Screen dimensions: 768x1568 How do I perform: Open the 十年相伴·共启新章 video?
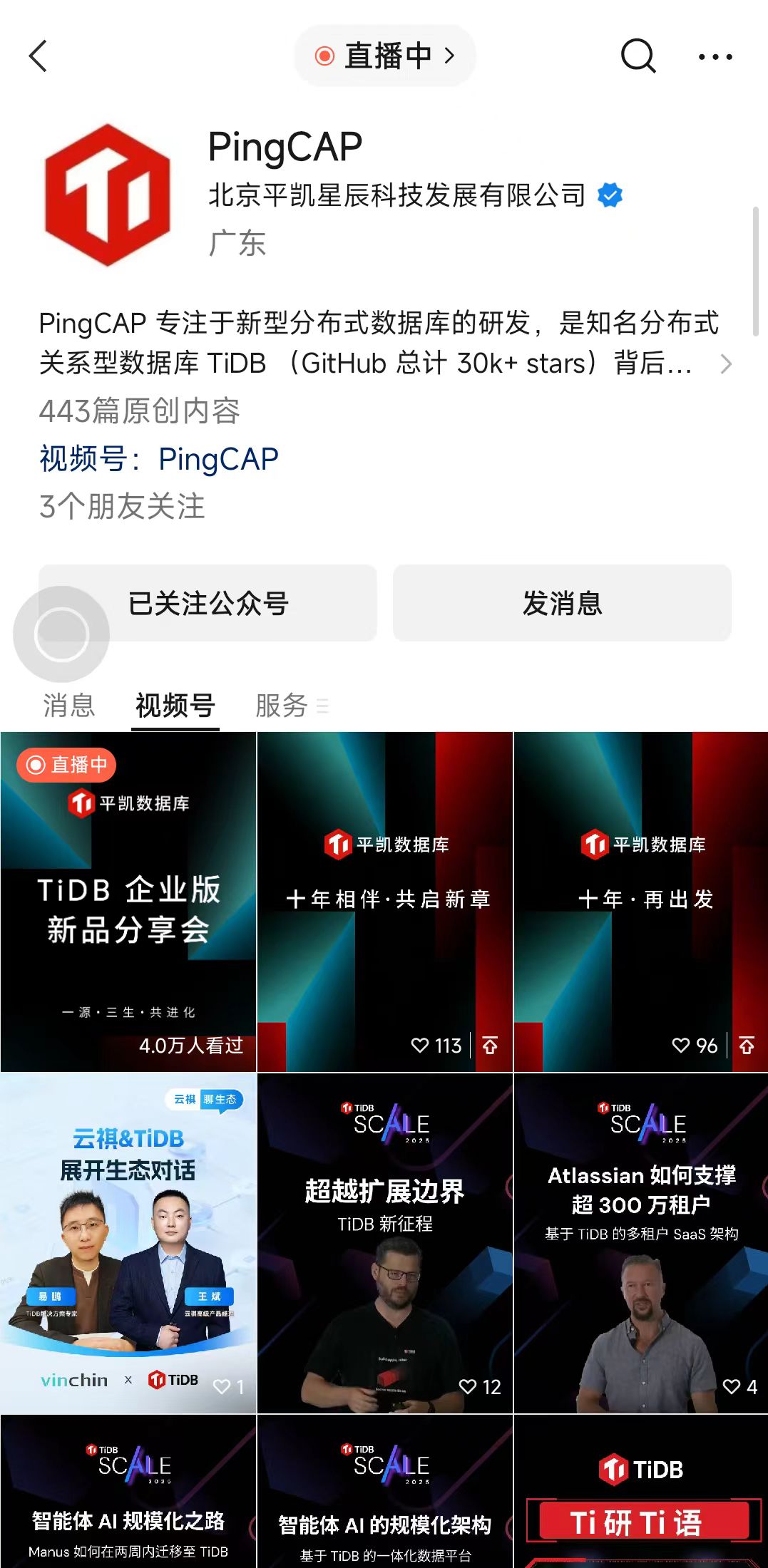click(385, 902)
